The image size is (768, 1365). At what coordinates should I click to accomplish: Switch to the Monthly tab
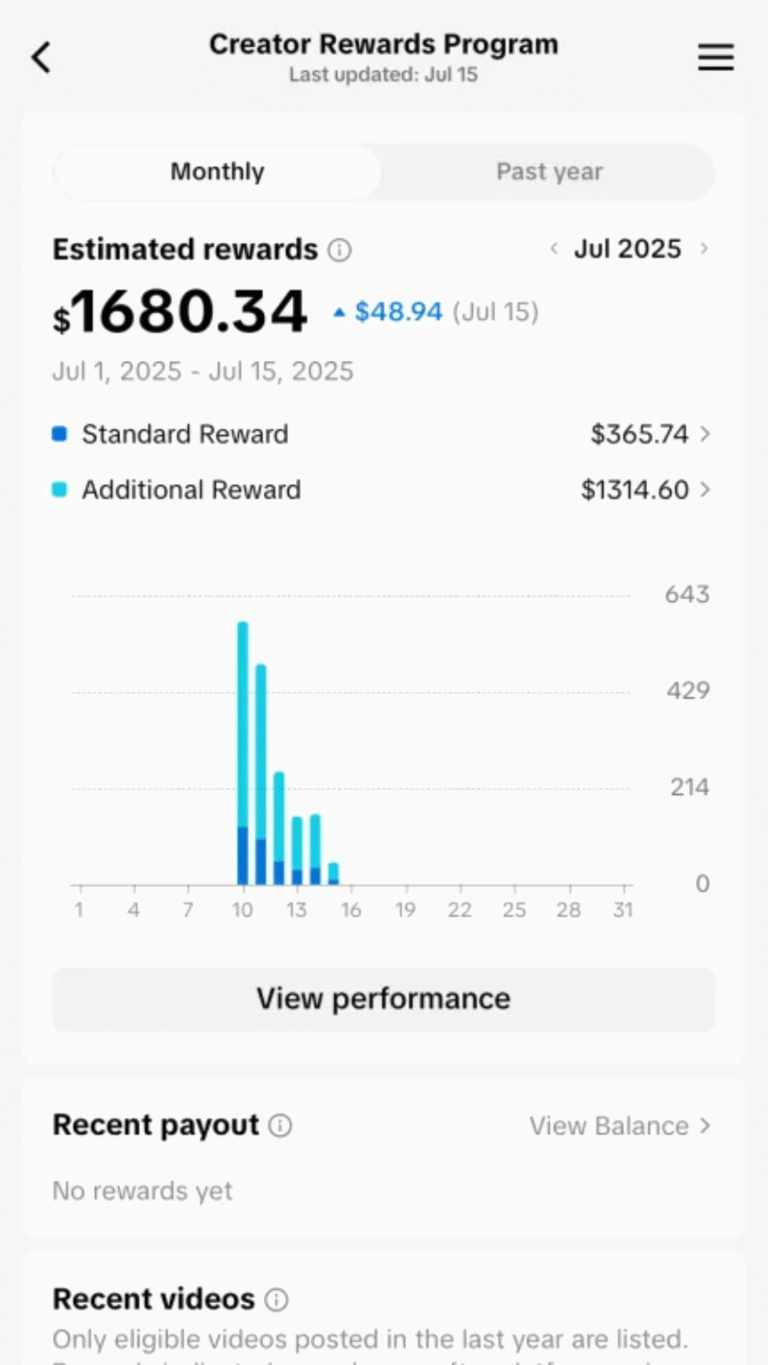pyautogui.click(x=216, y=171)
